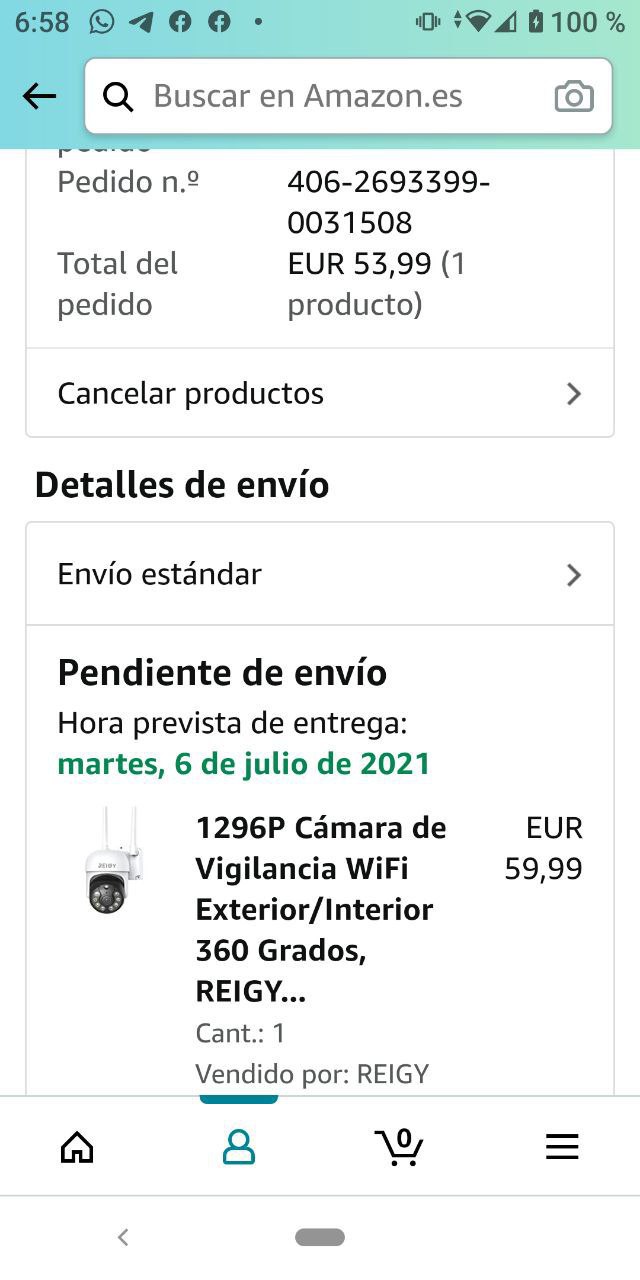Open the camera search icon
This screenshot has width=640, height=1280.
point(574,97)
